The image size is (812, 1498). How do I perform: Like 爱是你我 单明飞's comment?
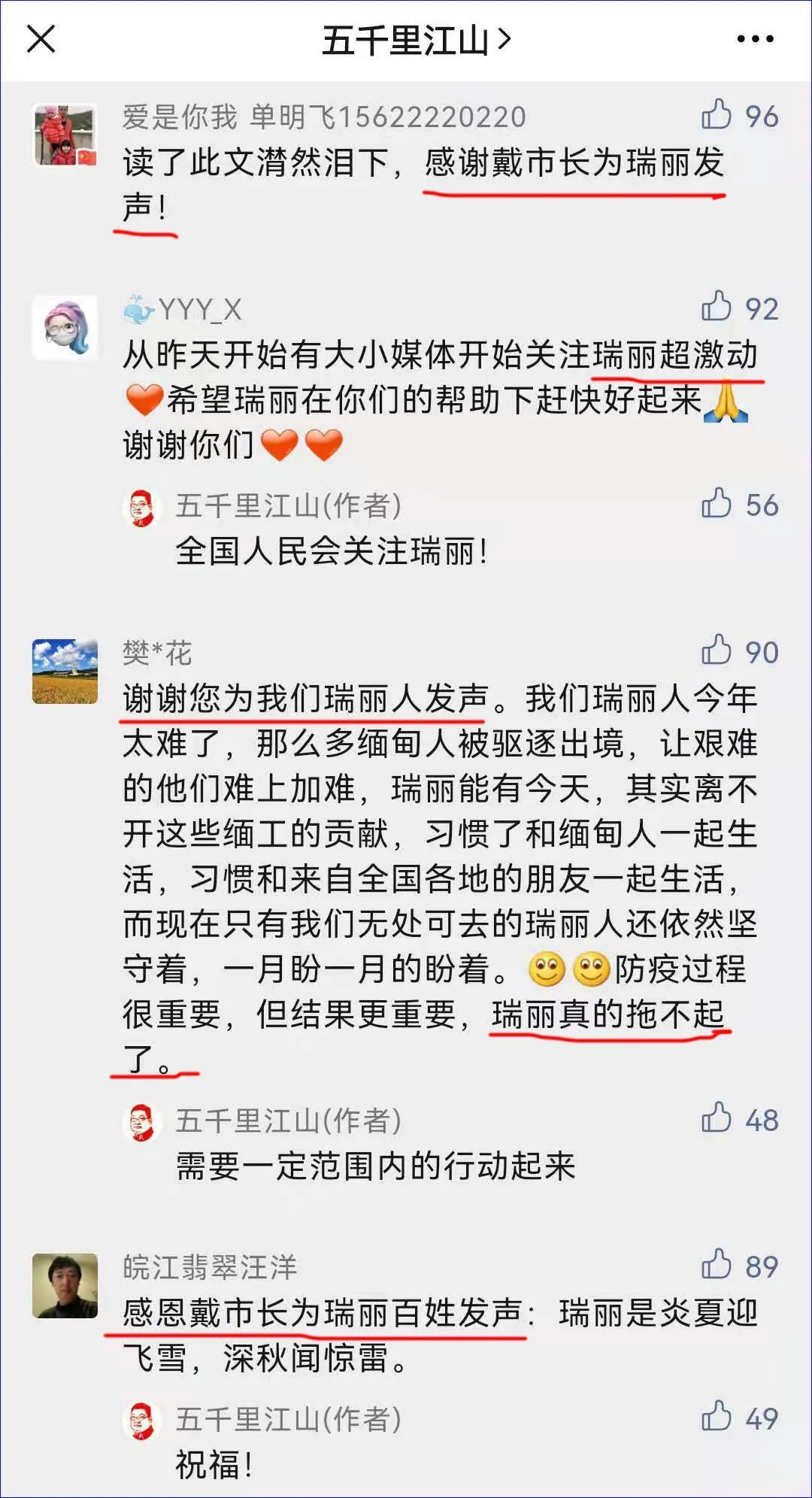[717, 115]
